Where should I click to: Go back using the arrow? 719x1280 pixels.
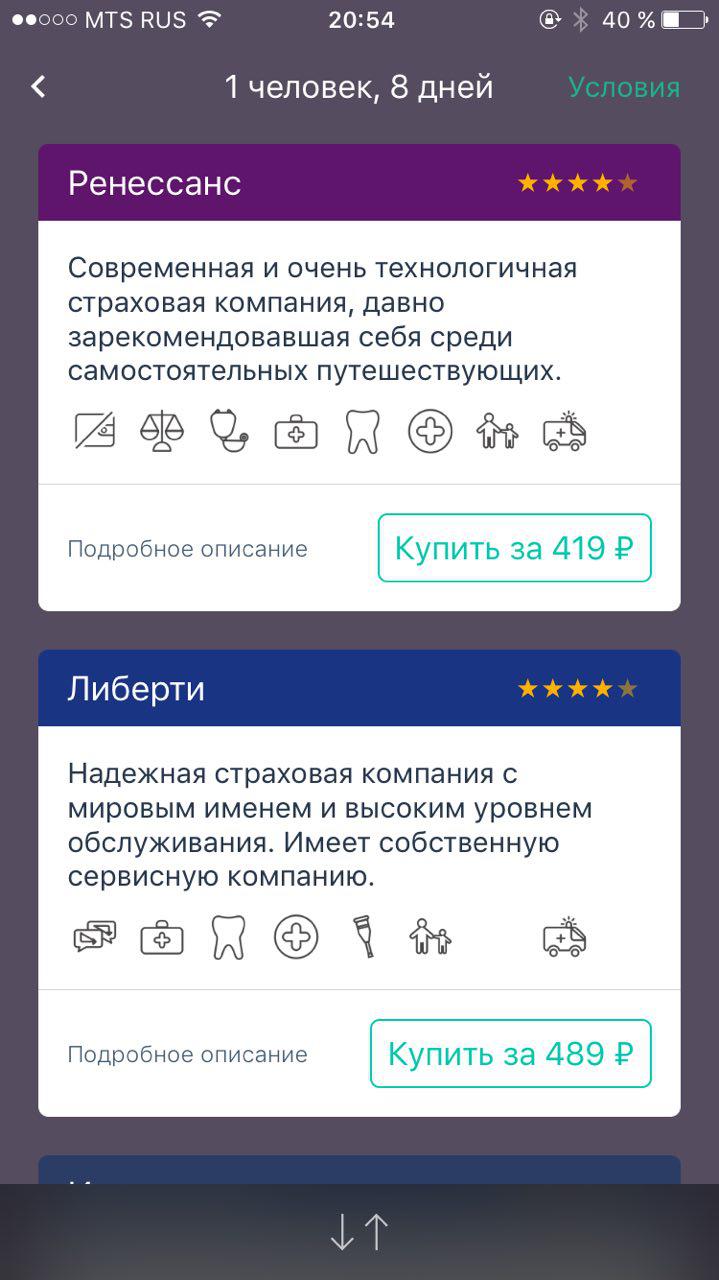[x=38, y=87]
